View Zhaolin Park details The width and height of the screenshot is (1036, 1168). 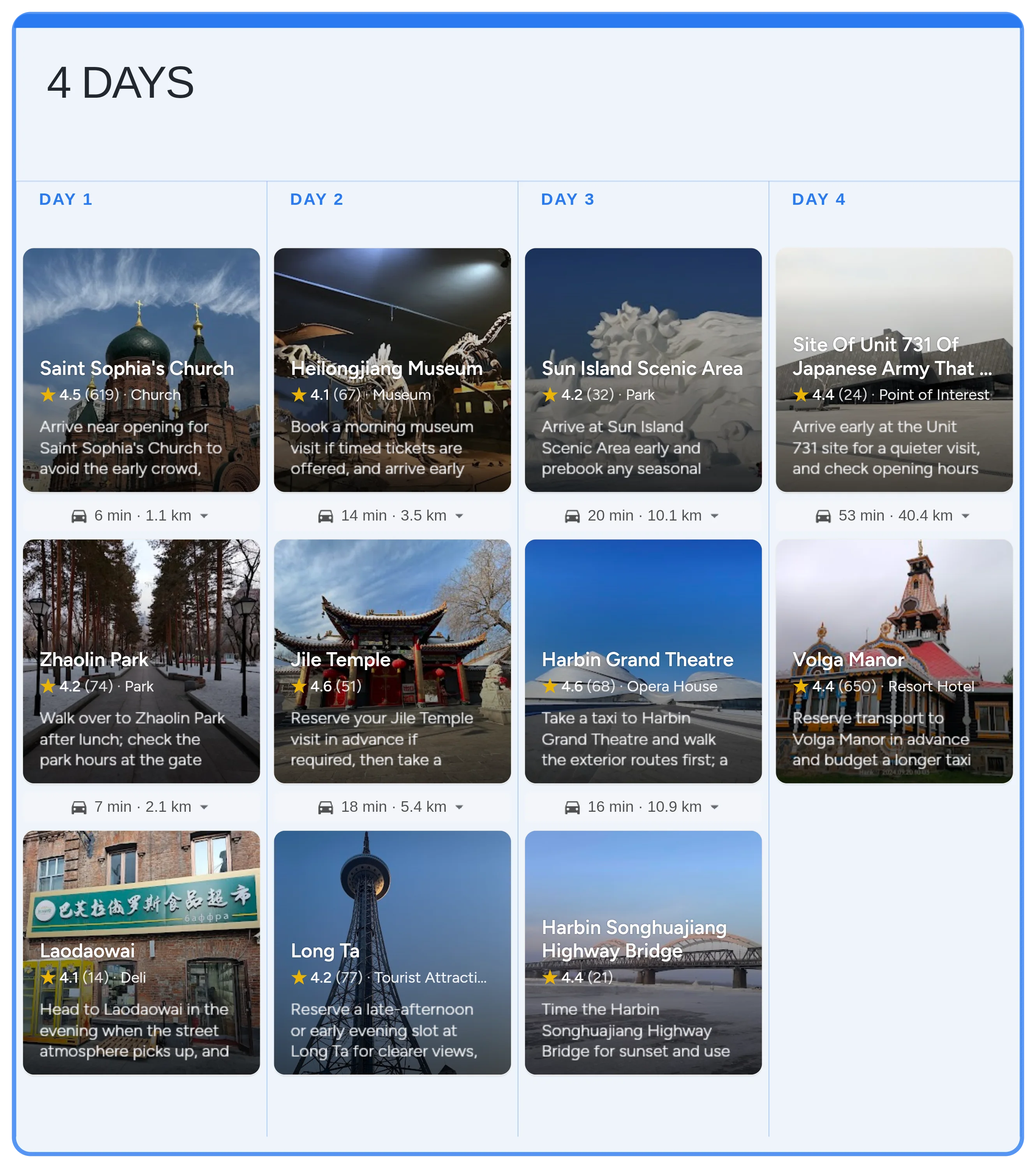[x=141, y=661]
